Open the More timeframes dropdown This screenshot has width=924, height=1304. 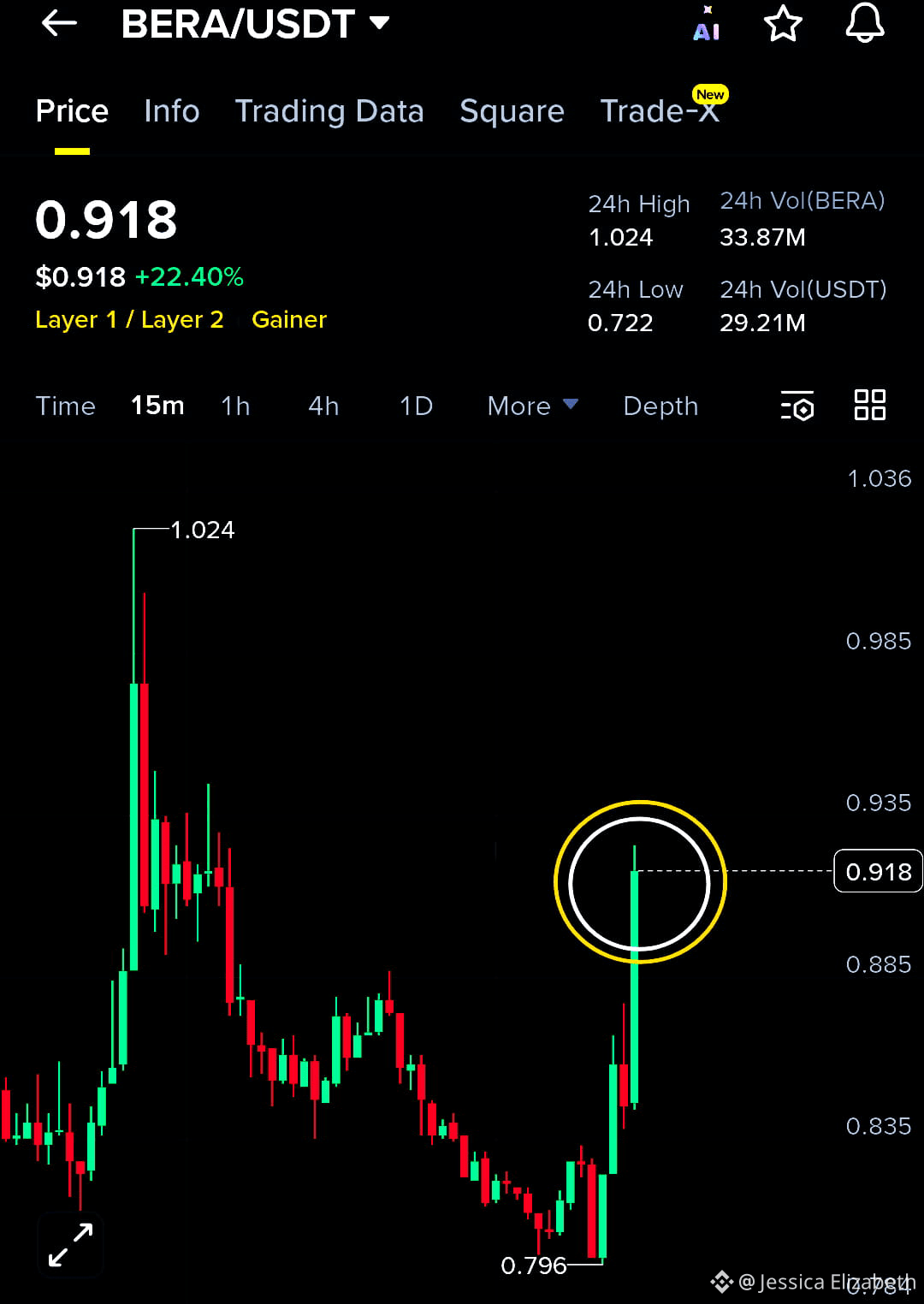[x=530, y=406]
